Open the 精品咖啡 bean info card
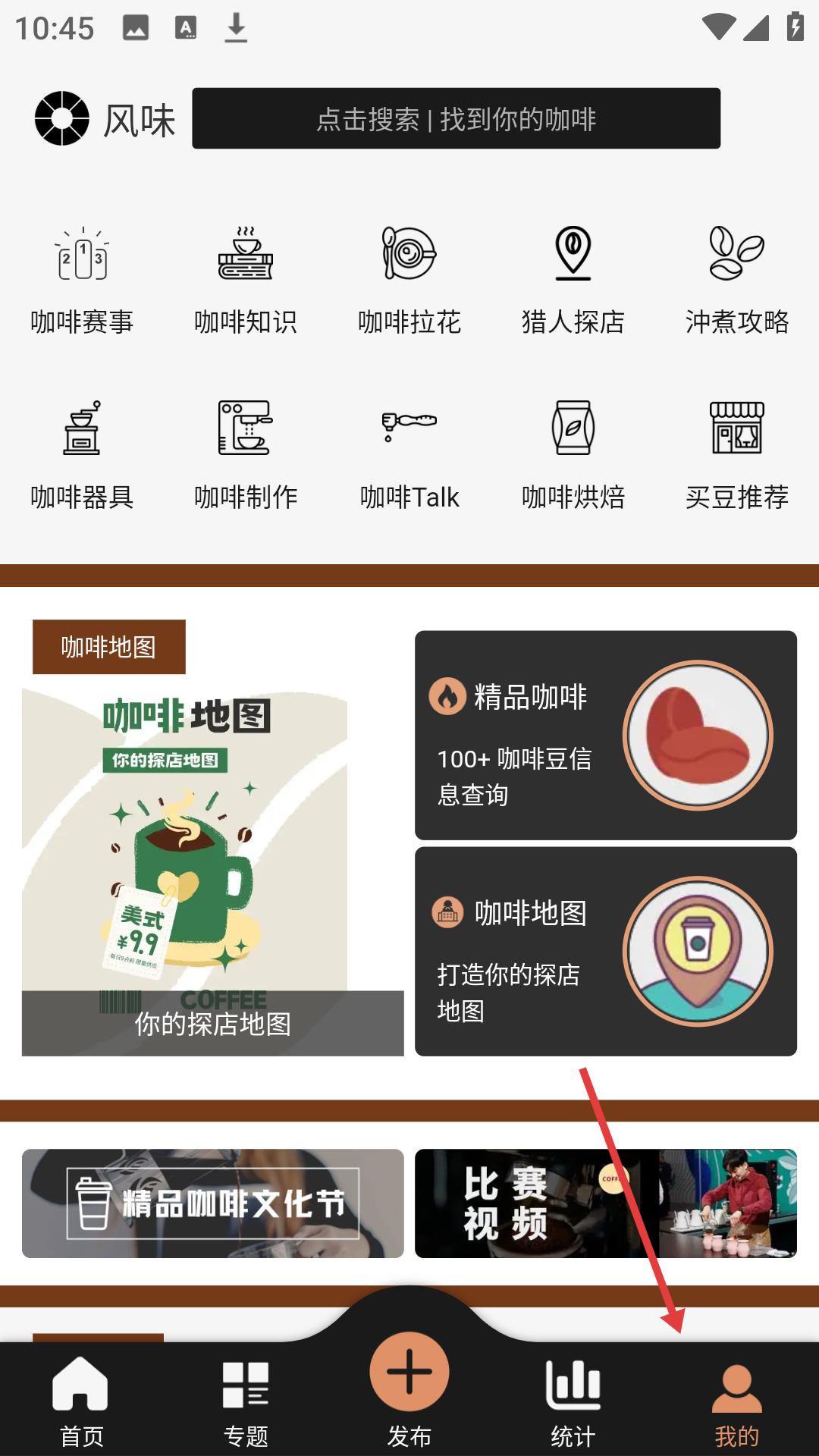Viewport: 819px width, 1456px height. coord(605,735)
